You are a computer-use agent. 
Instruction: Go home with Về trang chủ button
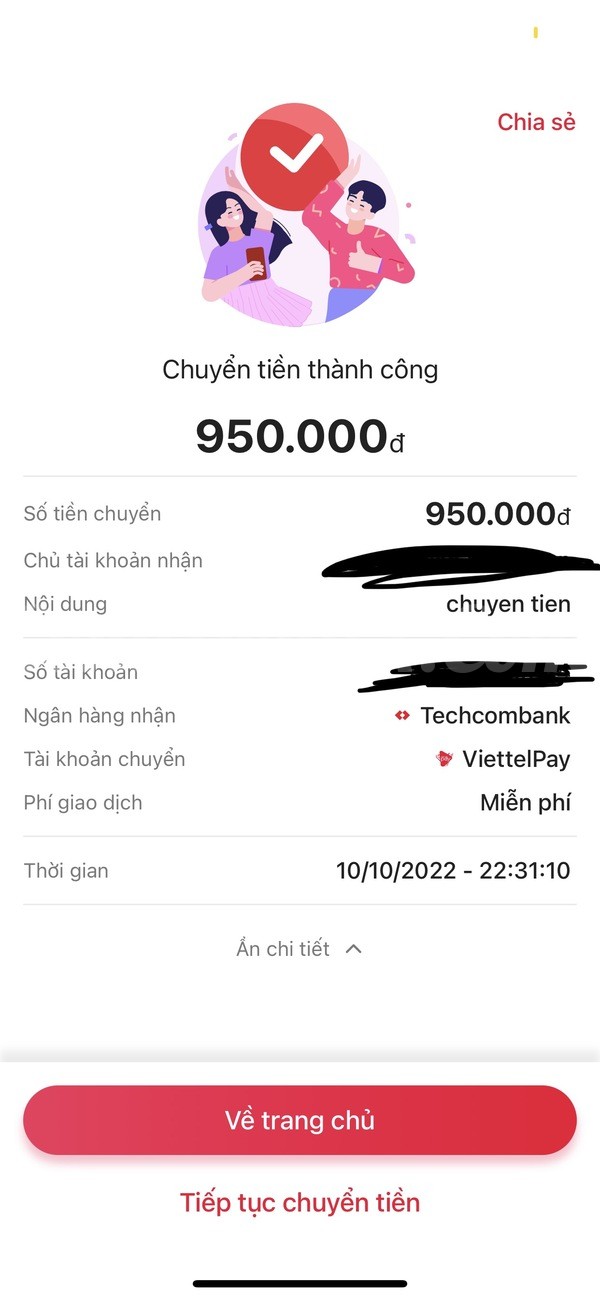tap(300, 1120)
